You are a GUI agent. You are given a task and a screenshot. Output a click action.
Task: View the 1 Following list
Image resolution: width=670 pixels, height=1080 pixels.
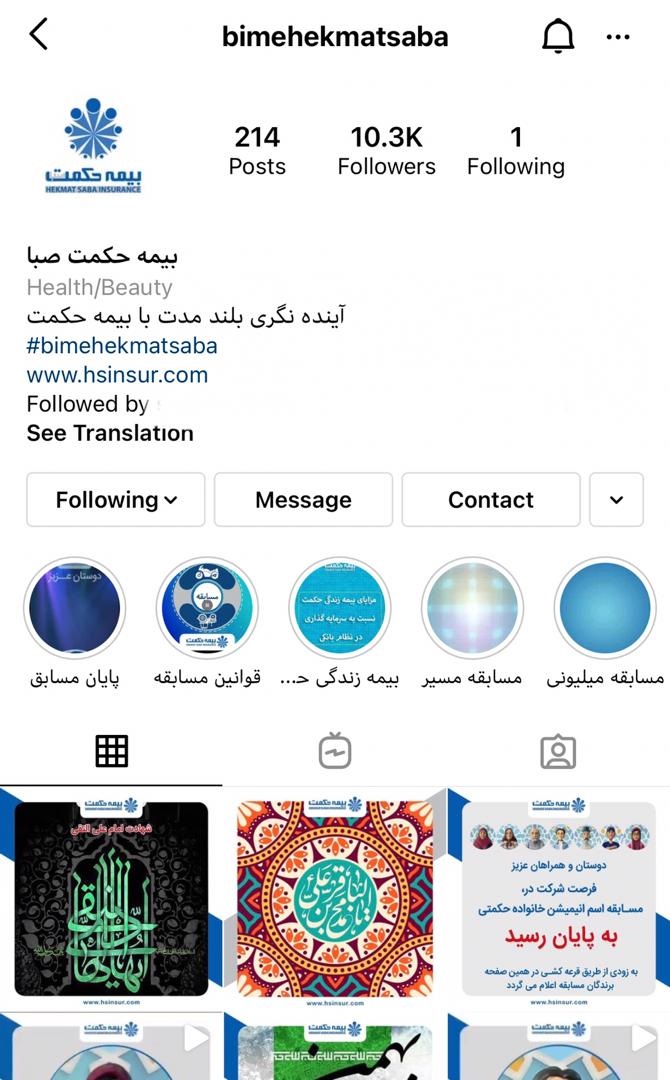click(x=515, y=150)
